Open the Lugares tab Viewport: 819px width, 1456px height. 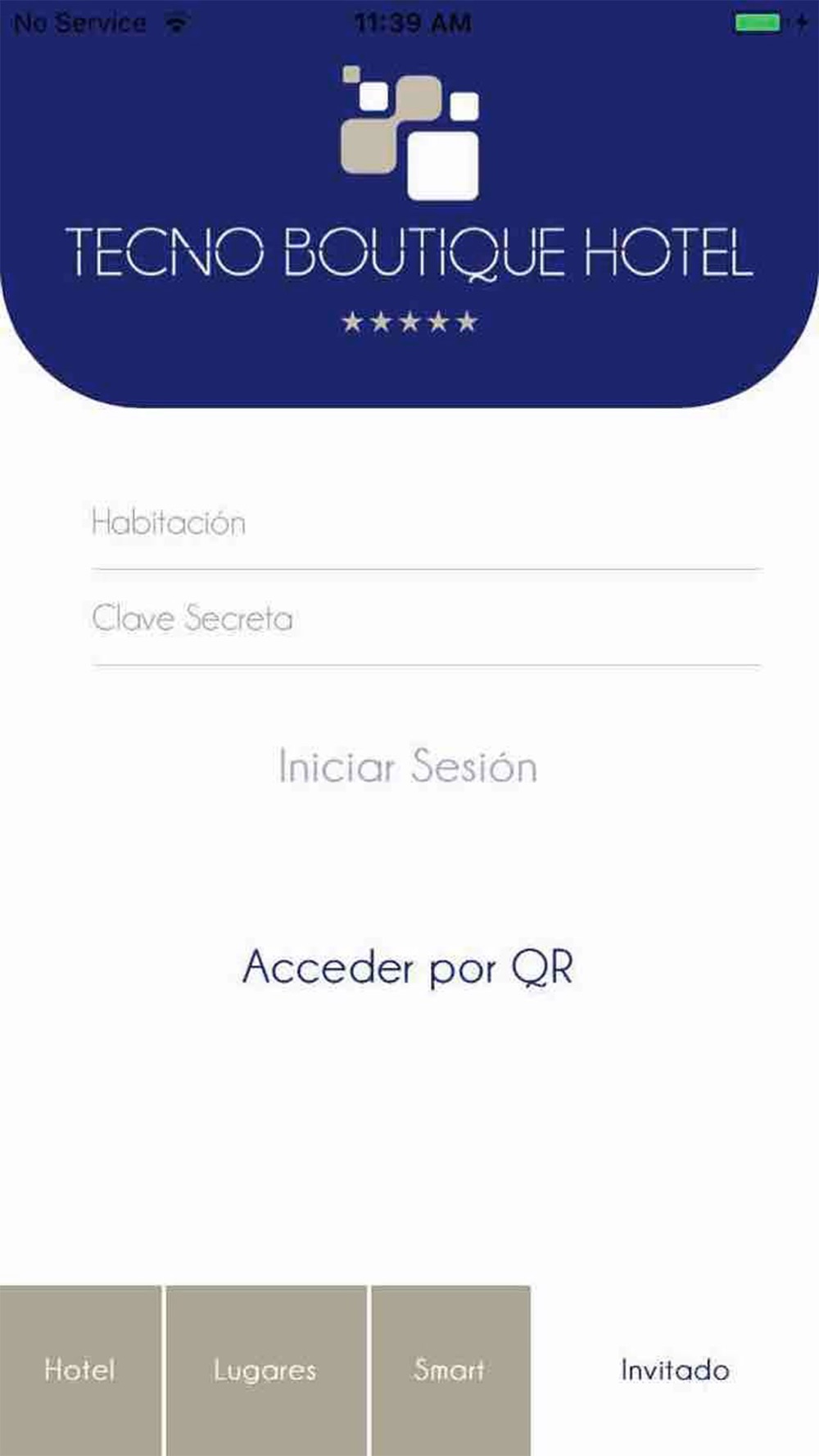(266, 1370)
